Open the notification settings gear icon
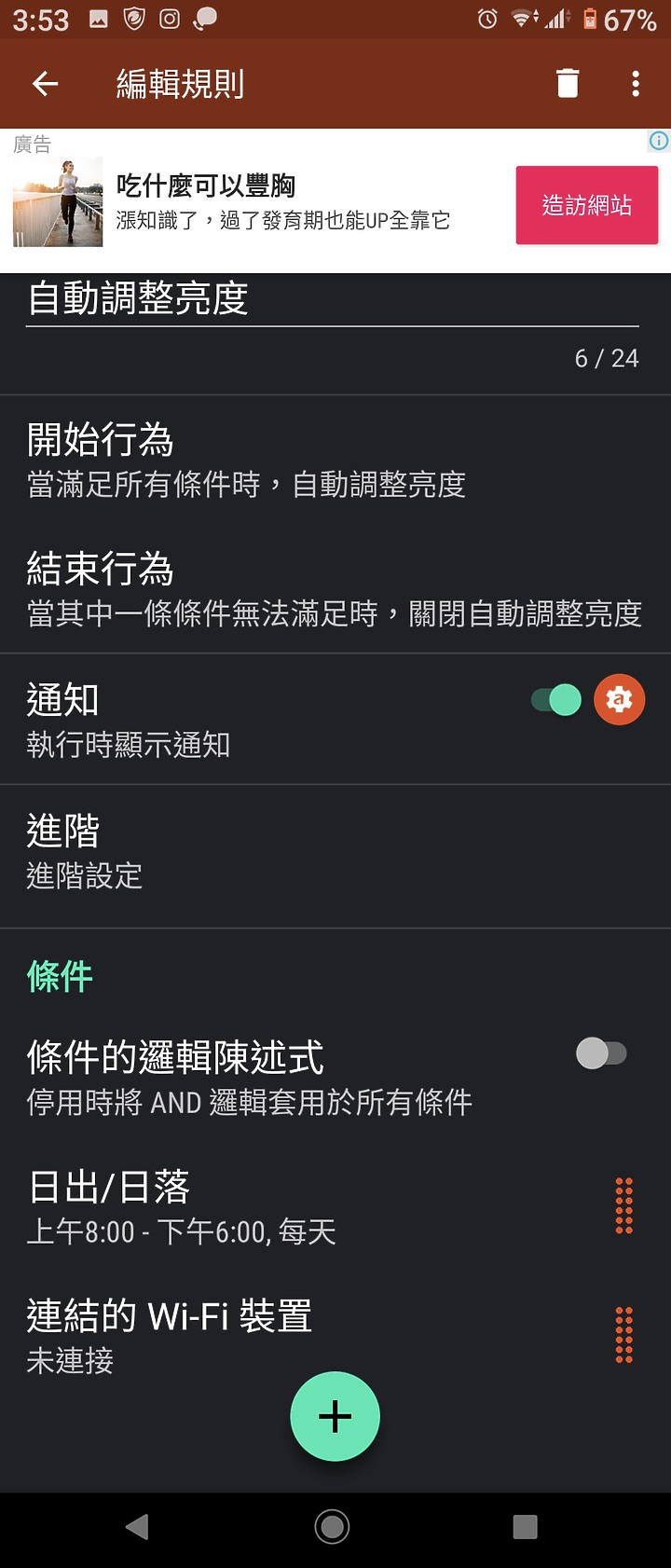 tap(620, 700)
